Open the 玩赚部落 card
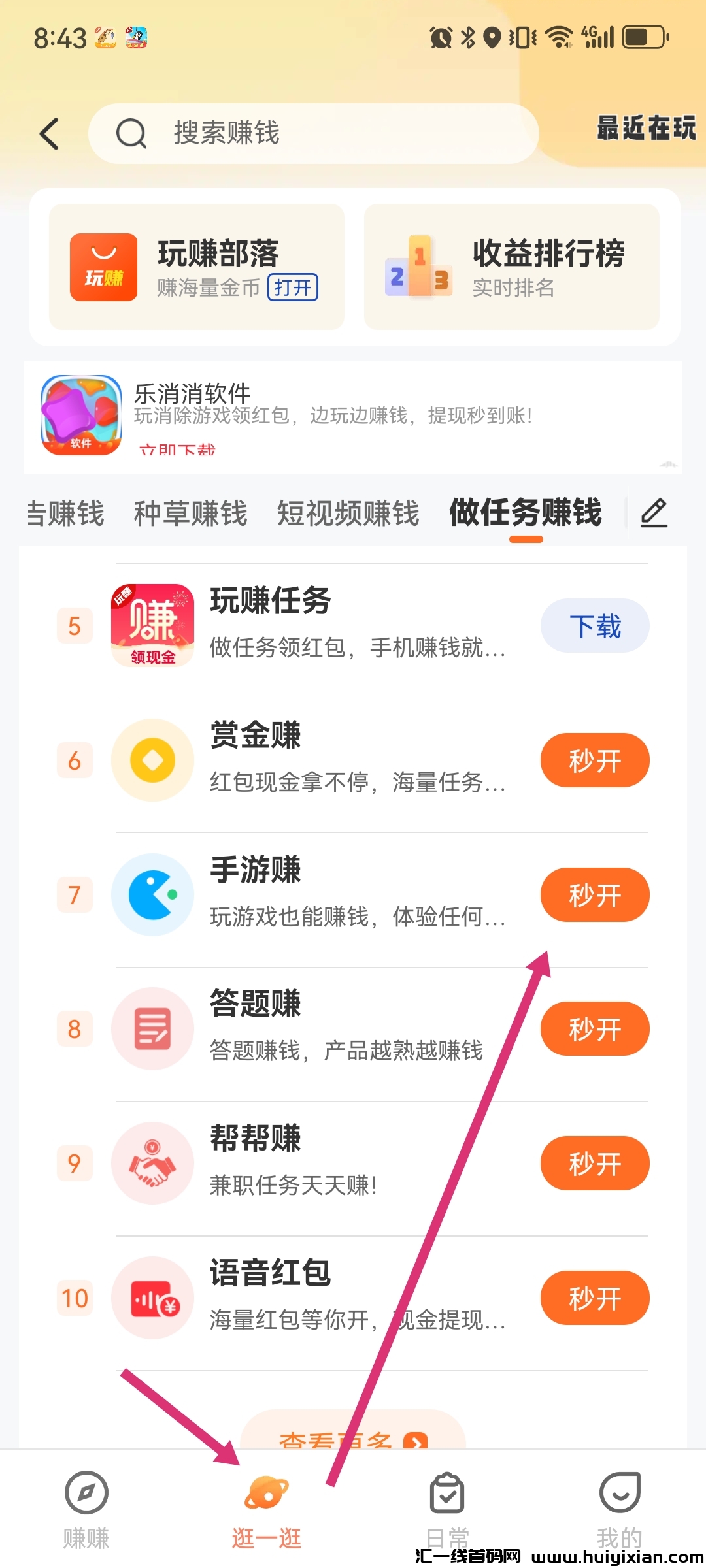 coord(196,267)
